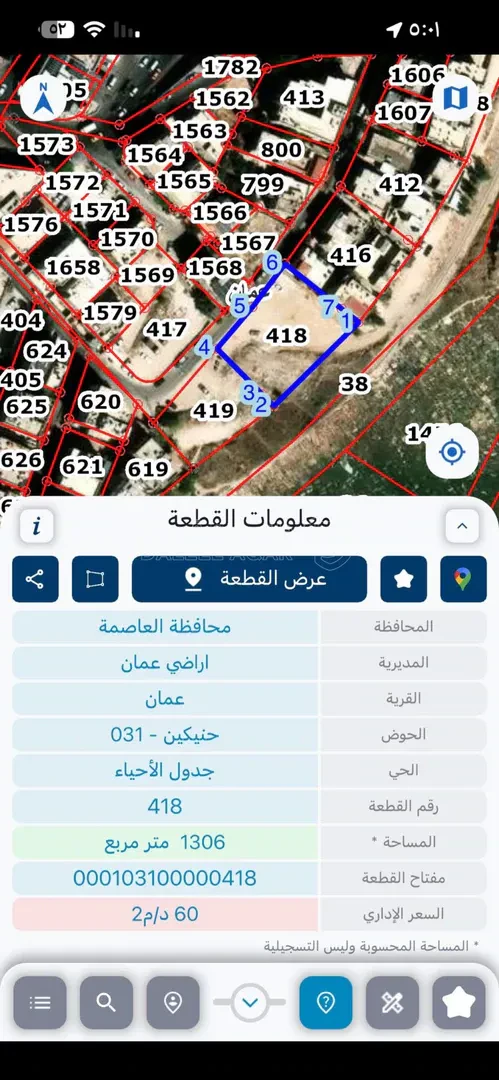Tap the parcel boundary outline icon
This screenshot has height=1080, width=499.
click(95, 579)
